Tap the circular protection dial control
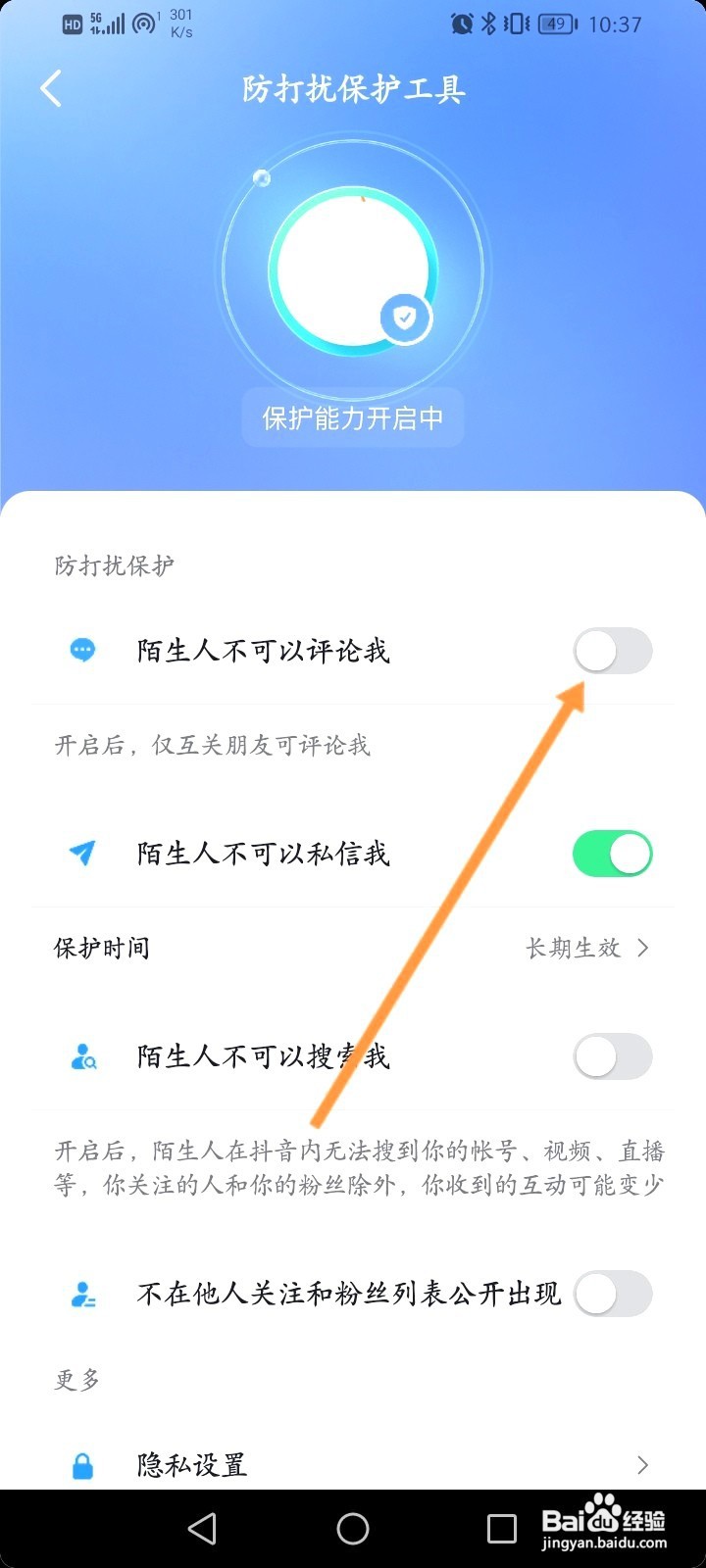 pos(353,269)
